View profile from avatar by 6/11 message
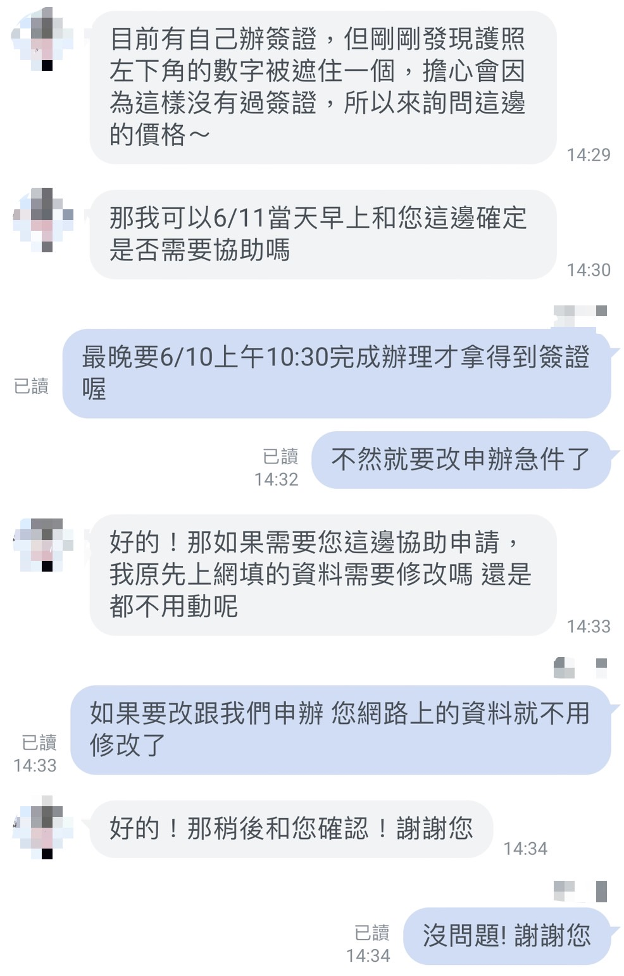 tap(43, 215)
